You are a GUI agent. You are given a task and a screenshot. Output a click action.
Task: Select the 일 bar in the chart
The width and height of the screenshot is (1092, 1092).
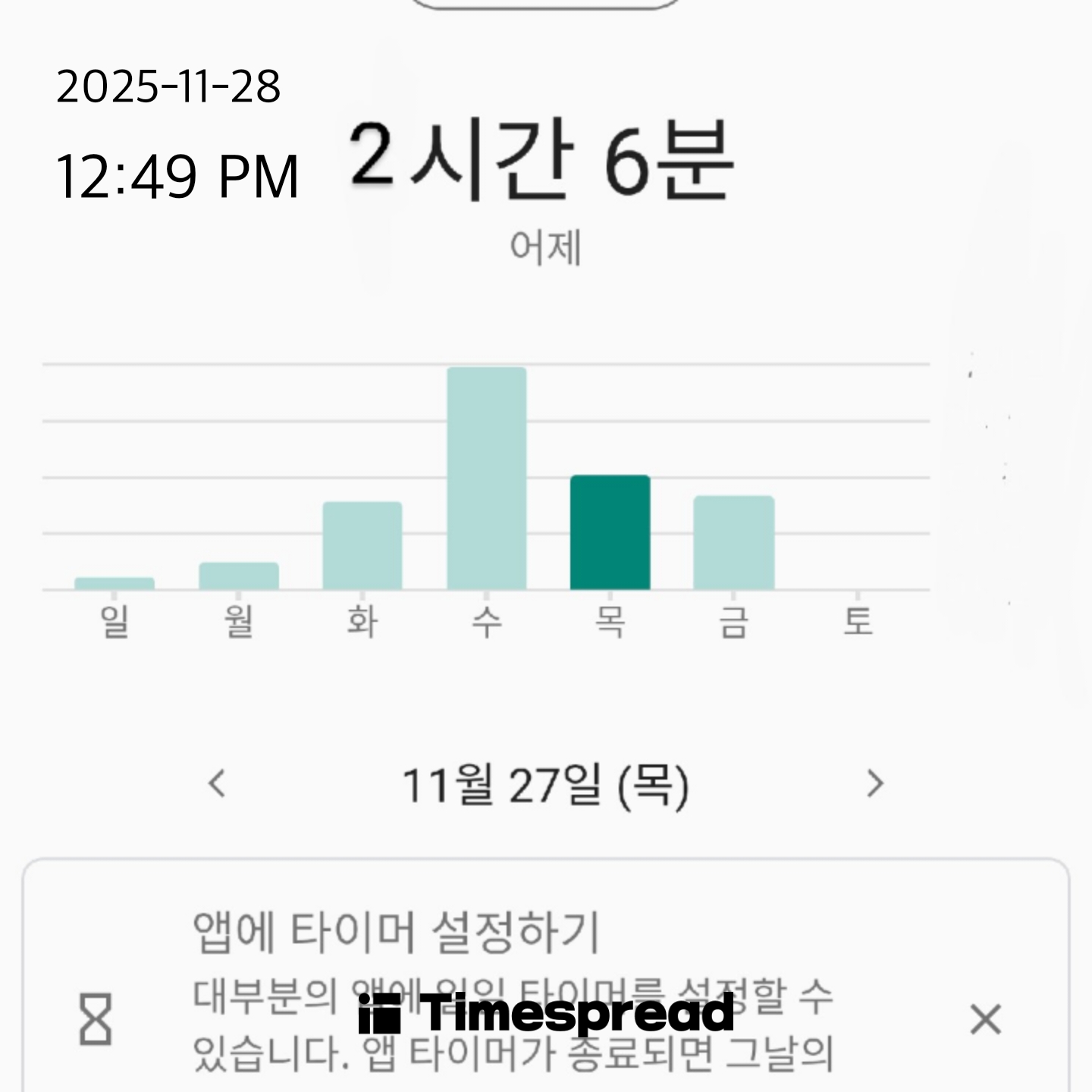(x=115, y=583)
